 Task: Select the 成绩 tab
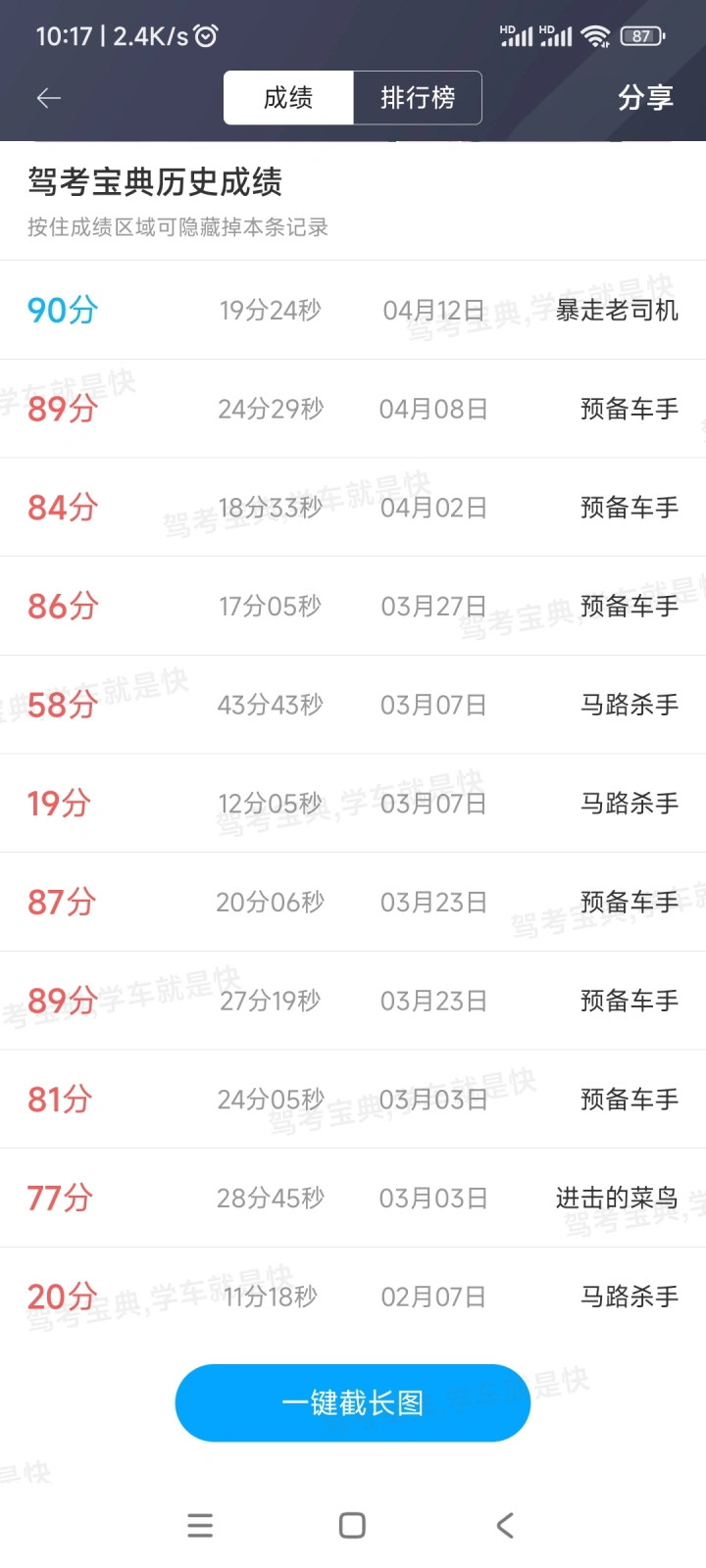coord(288,98)
